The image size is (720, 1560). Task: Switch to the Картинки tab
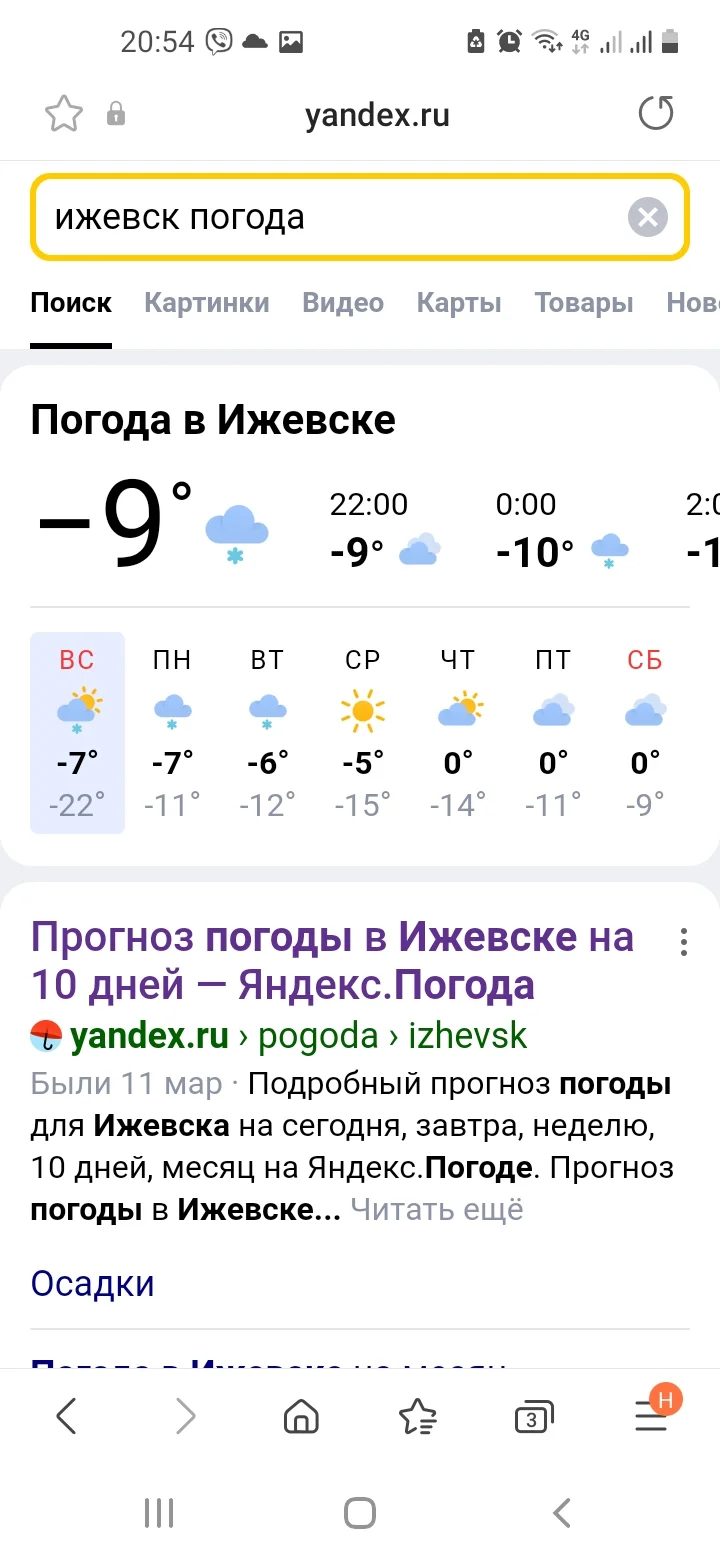(x=206, y=303)
